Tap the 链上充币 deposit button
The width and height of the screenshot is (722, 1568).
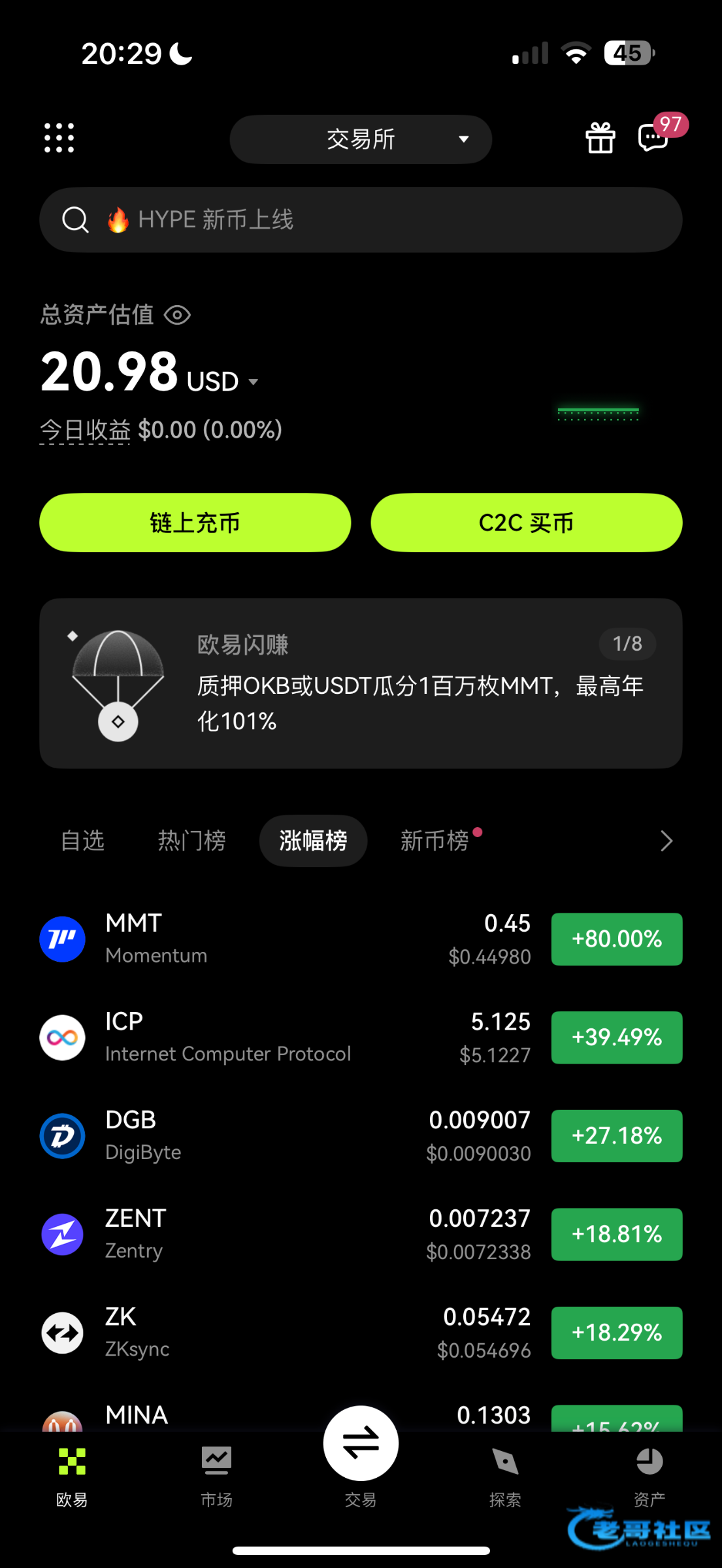coord(195,523)
